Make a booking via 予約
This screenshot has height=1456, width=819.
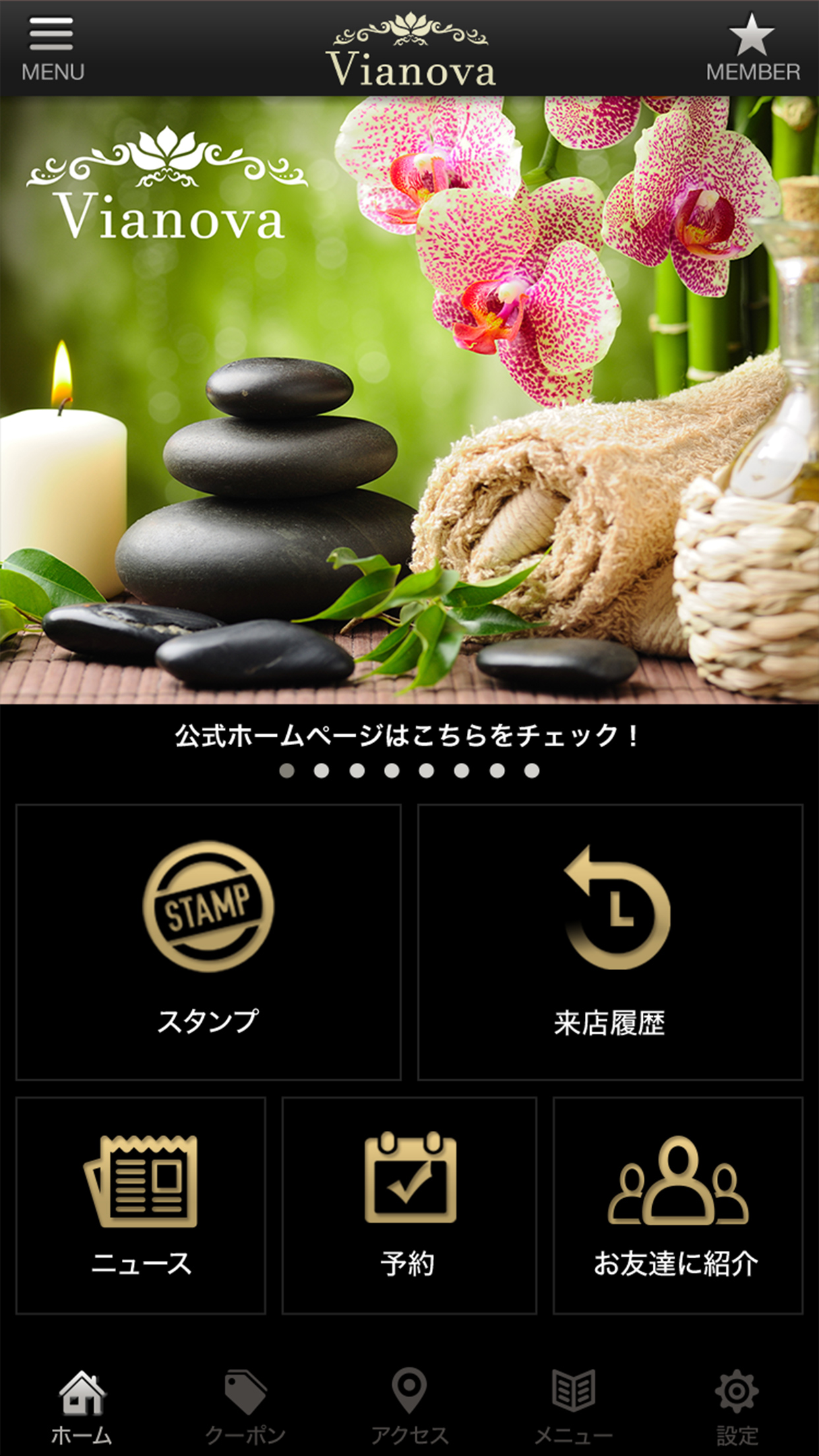tap(409, 1205)
